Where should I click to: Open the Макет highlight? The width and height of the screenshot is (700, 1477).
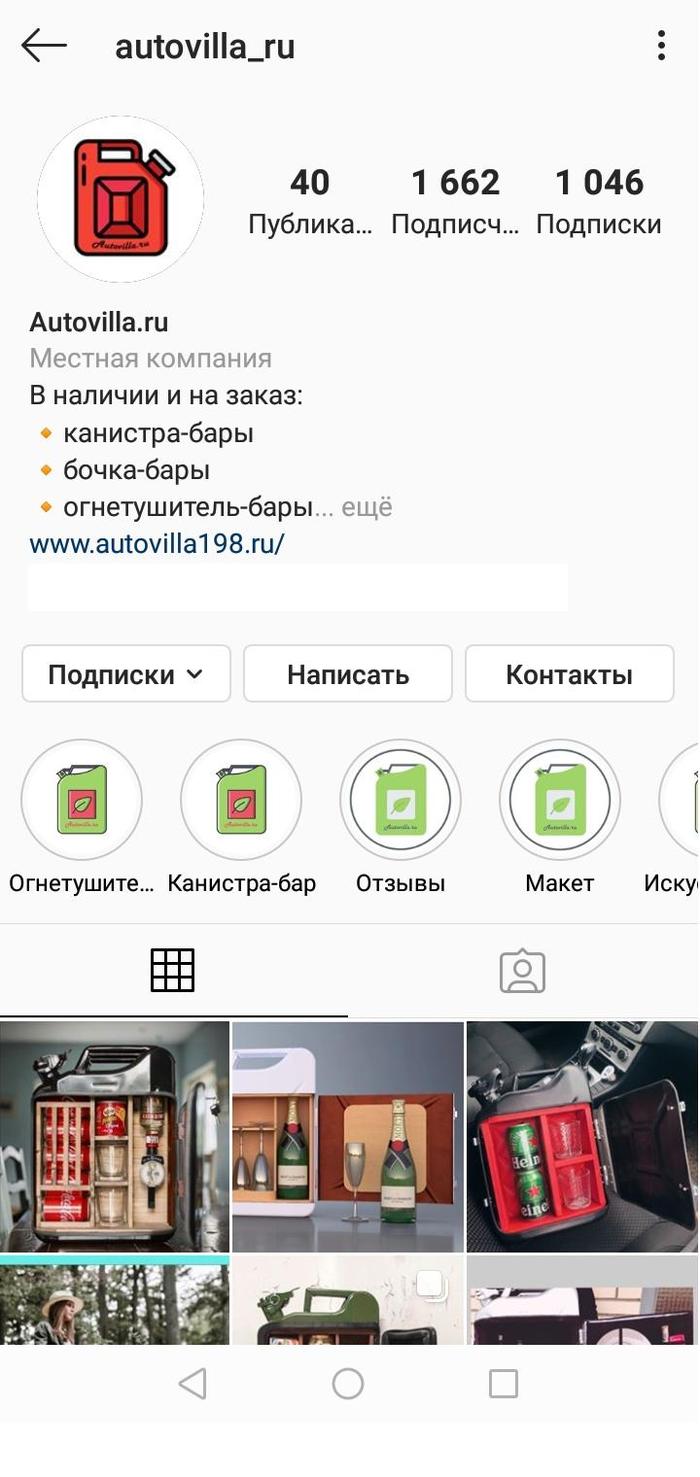[x=560, y=801]
